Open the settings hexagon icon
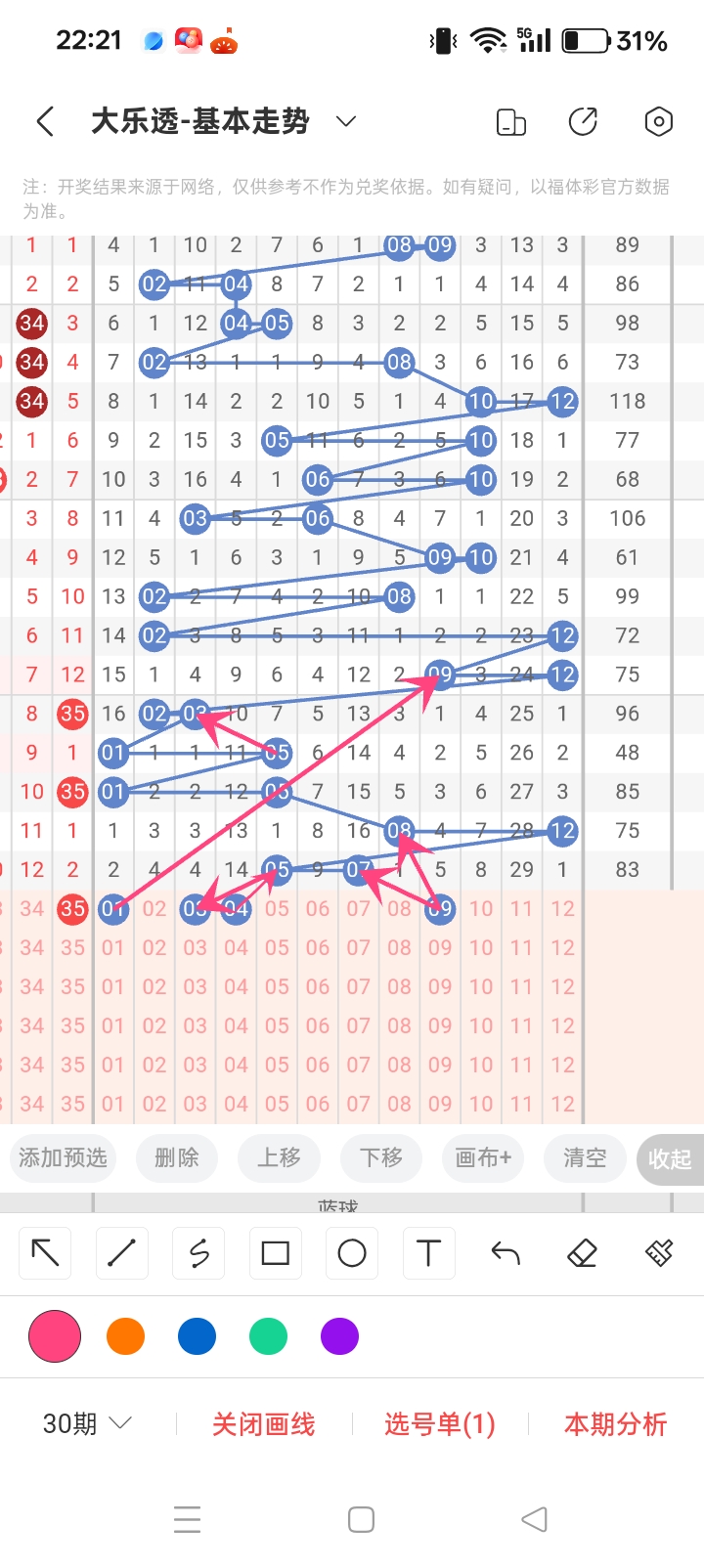704x1568 pixels. 658,122
